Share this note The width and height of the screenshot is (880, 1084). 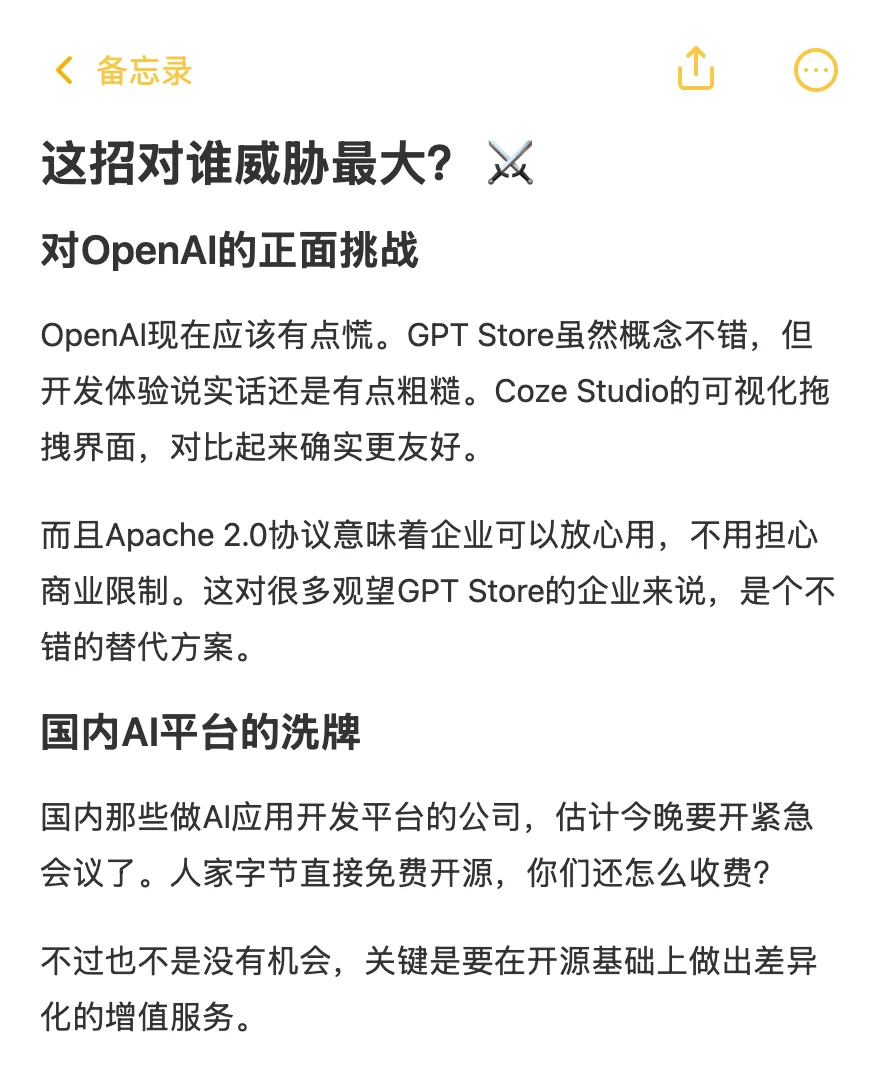695,68
